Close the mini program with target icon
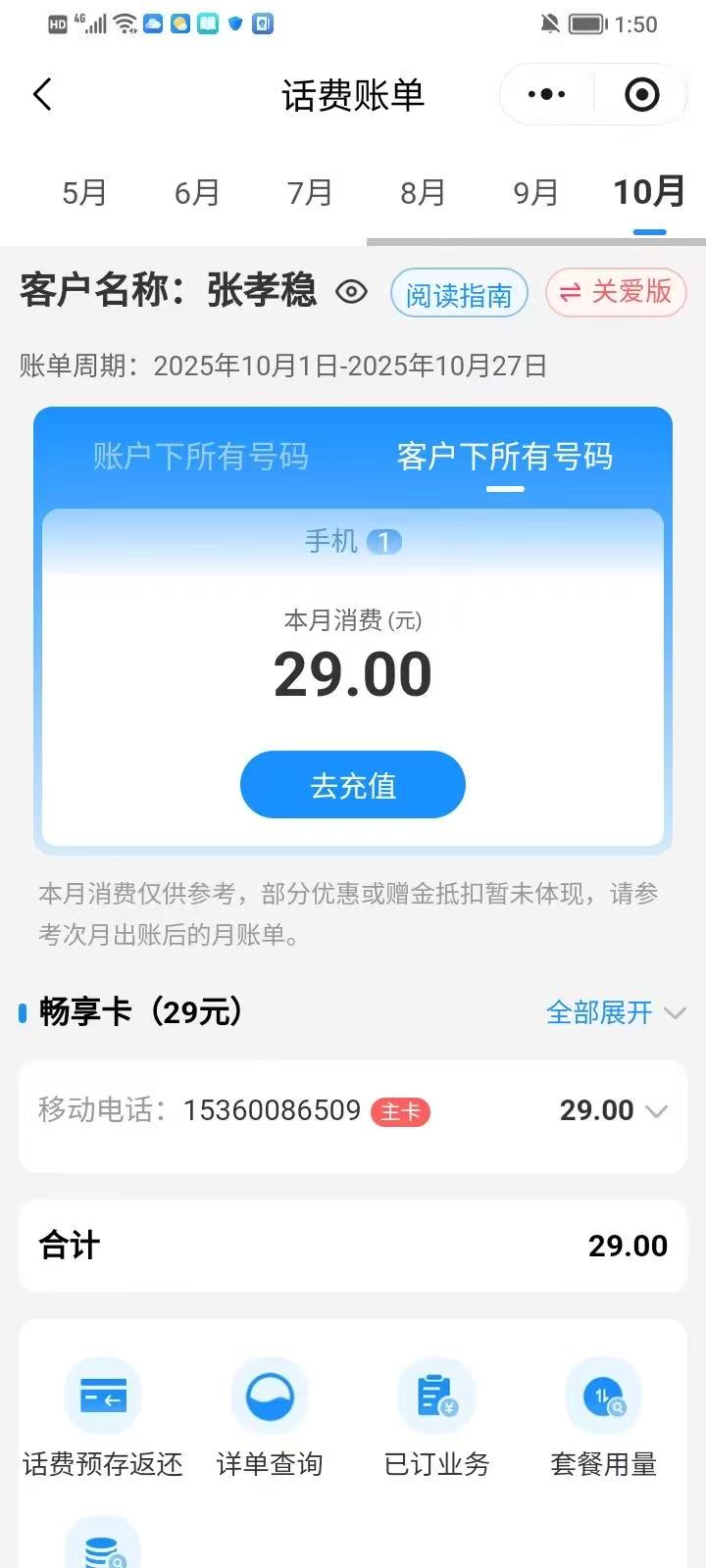 (641, 95)
